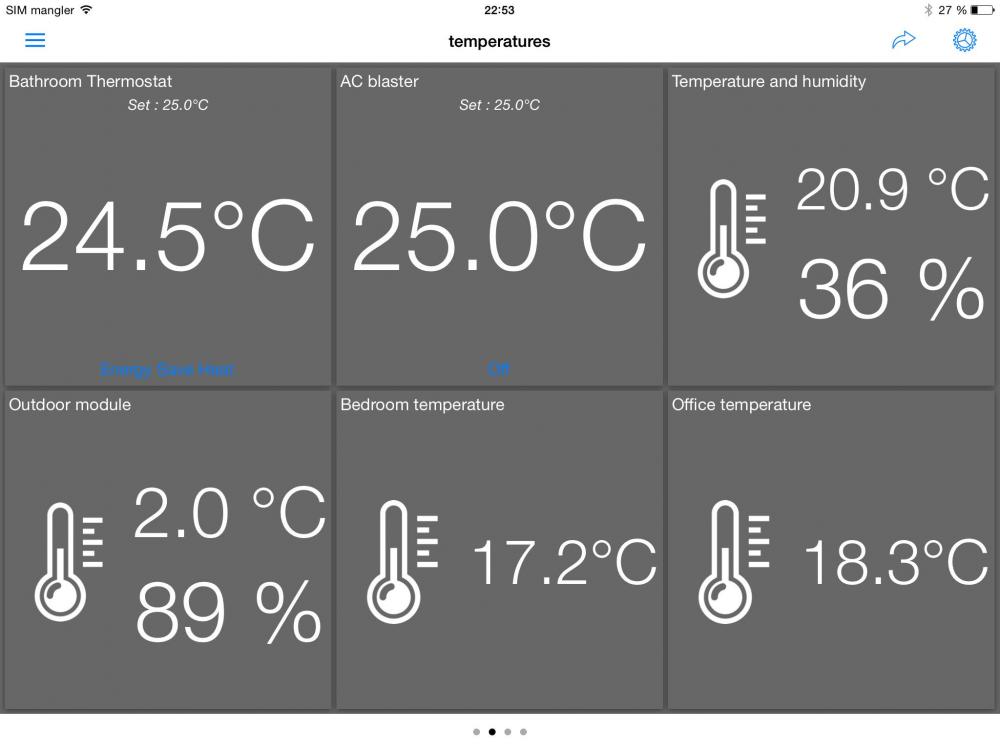
Task: Open the Bathroom Thermostat tile
Action: tap(167, 235)
